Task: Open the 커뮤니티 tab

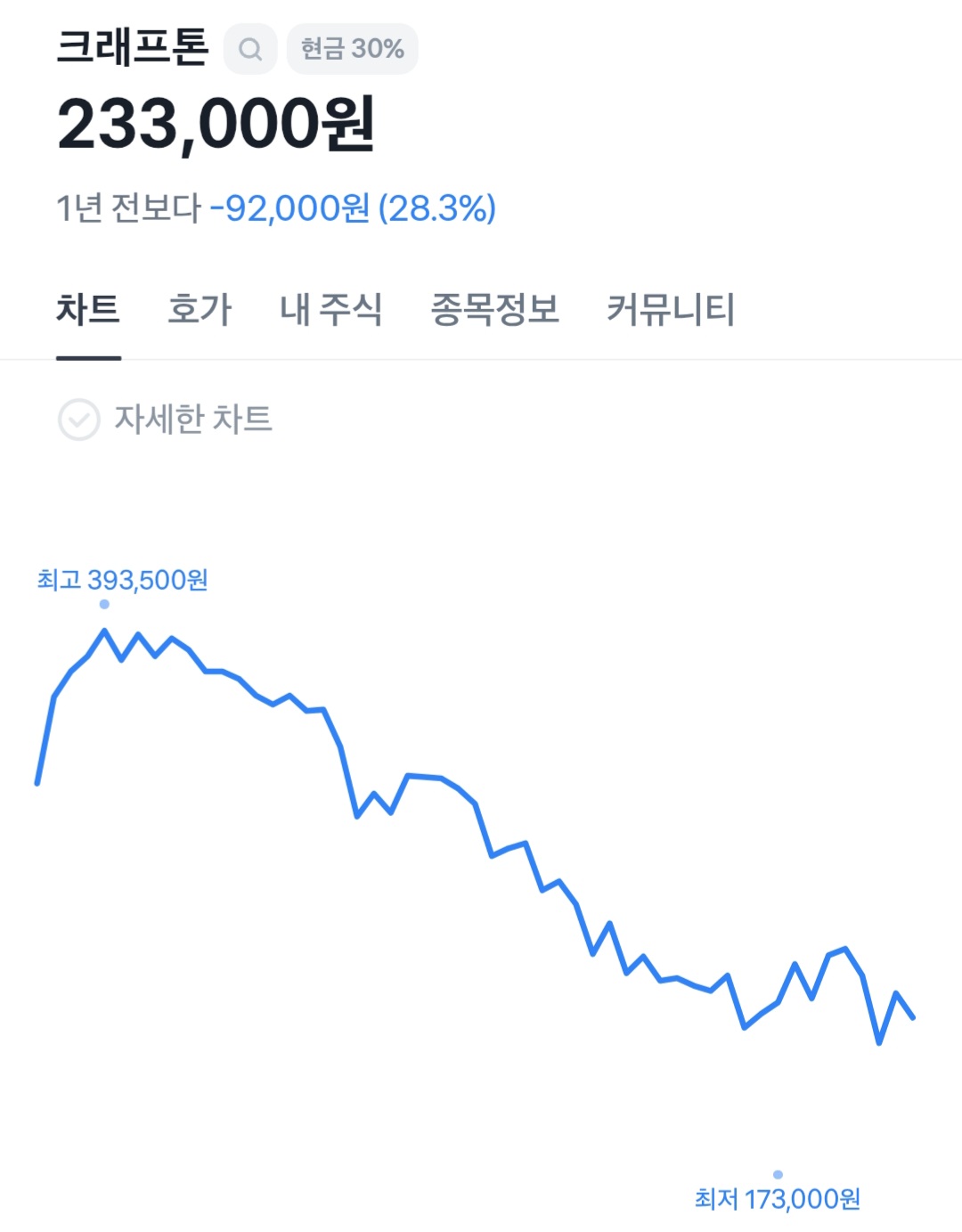Action: point(670,310)
